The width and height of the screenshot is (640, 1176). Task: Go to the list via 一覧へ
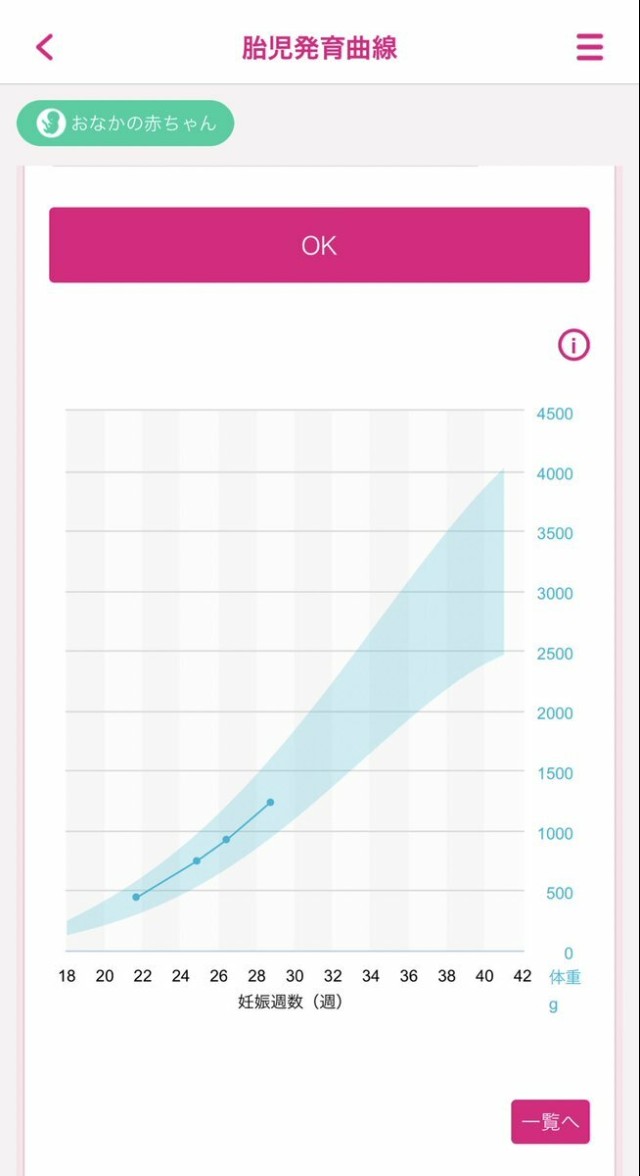click(x=550, y=1121)
